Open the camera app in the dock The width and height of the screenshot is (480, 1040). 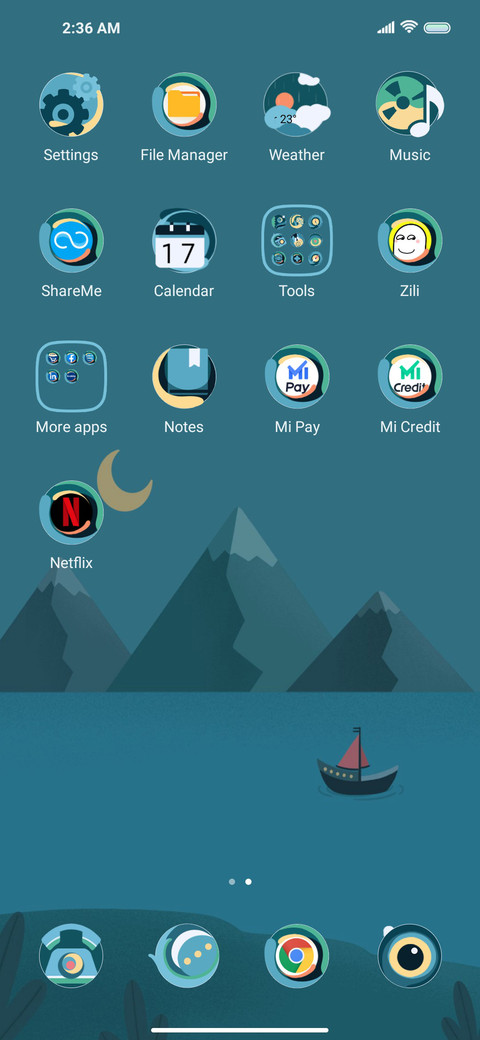pyautogui.click(x=410, y=956)
